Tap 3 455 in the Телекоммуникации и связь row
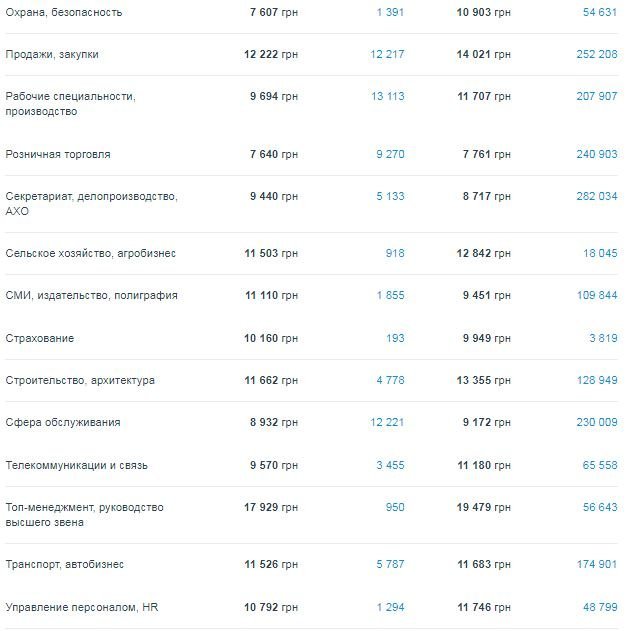Viewport: 628px width, 631px height. tap(390, 465)
